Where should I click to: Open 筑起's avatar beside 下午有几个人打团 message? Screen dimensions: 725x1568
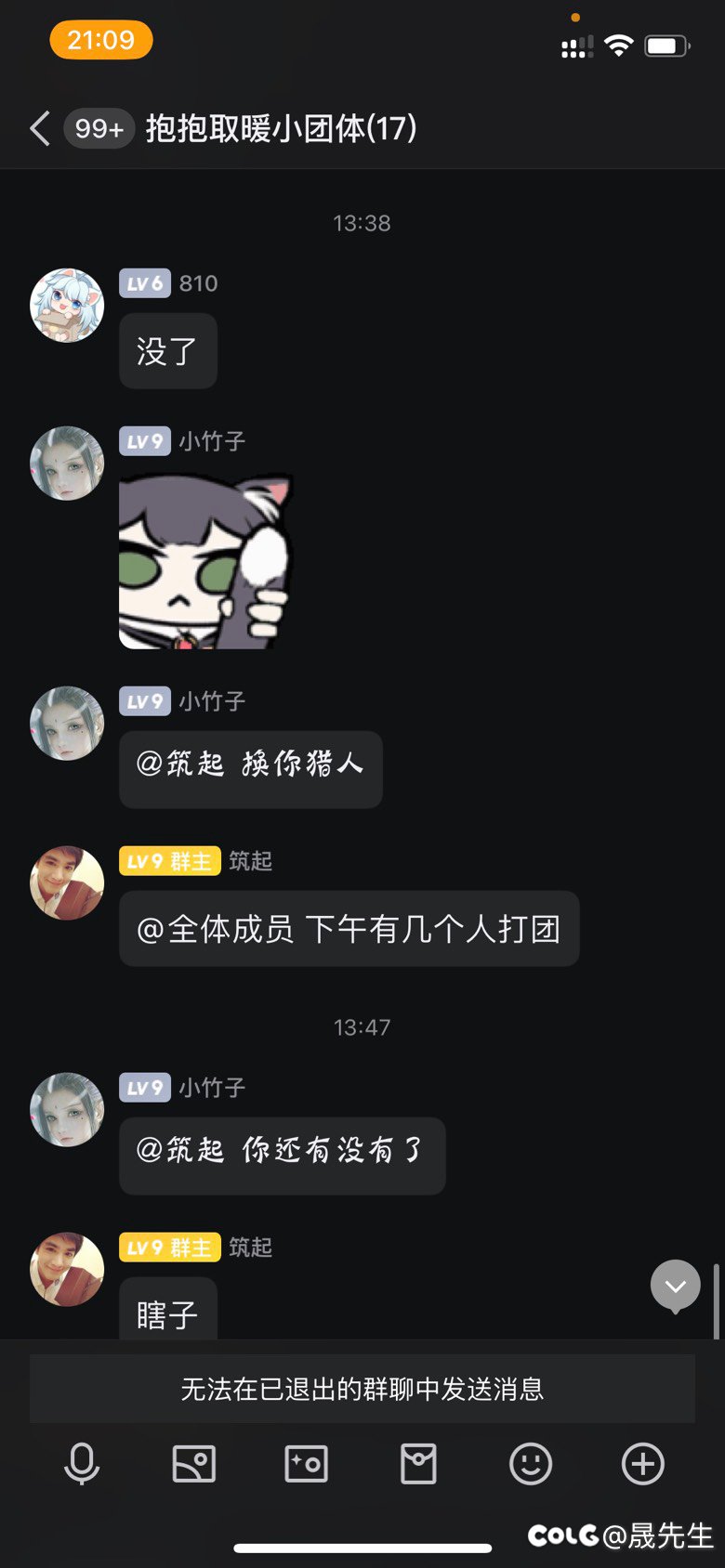pyautogui.click(x=67, y=883)
